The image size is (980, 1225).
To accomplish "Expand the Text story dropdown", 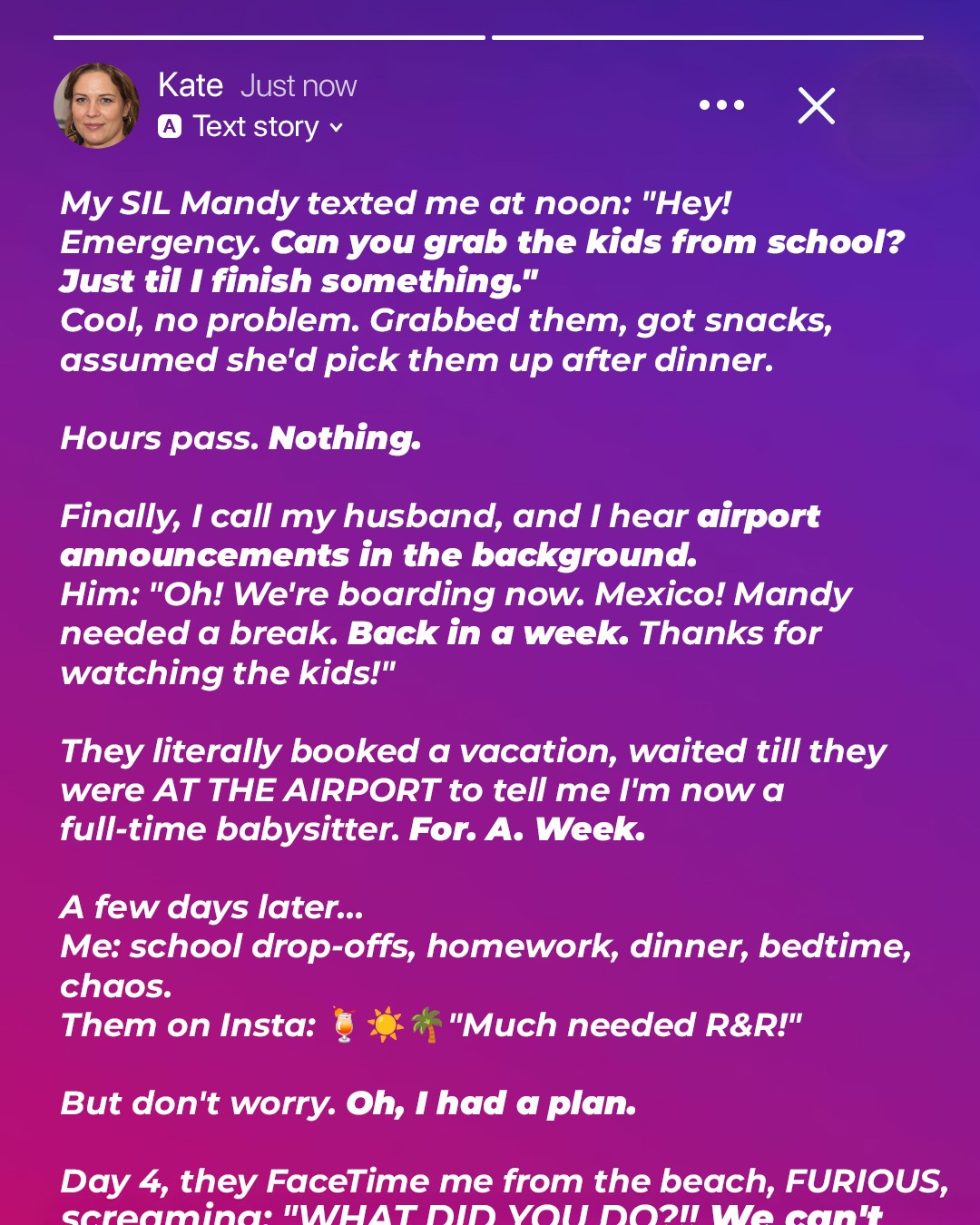I will [x=336, y=128].
